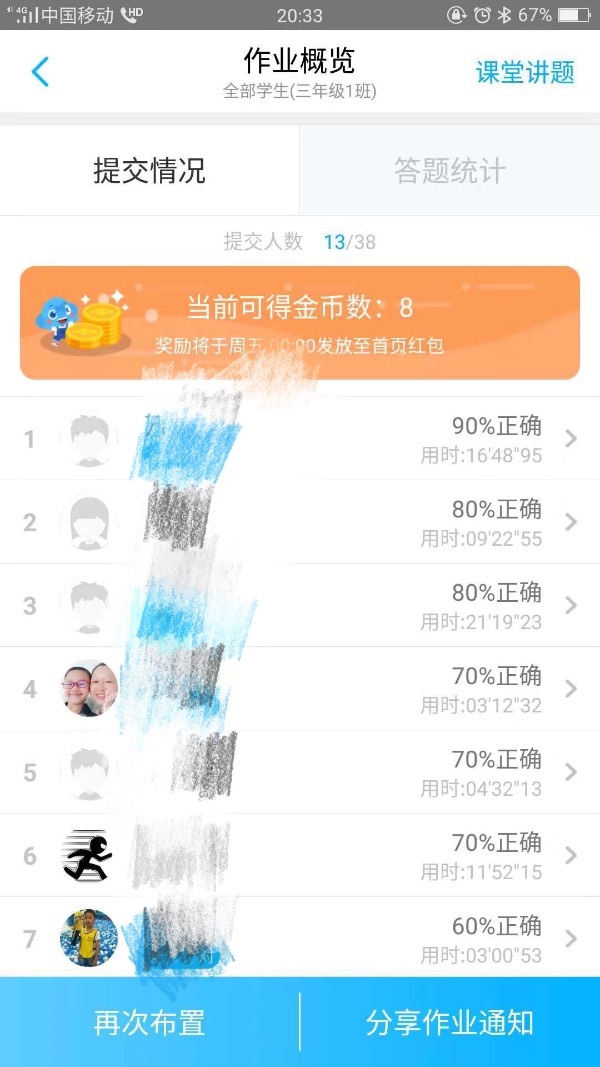View the student who took 09'22"55
This screenshot has width=600, height=1067.
pos(300,522)
